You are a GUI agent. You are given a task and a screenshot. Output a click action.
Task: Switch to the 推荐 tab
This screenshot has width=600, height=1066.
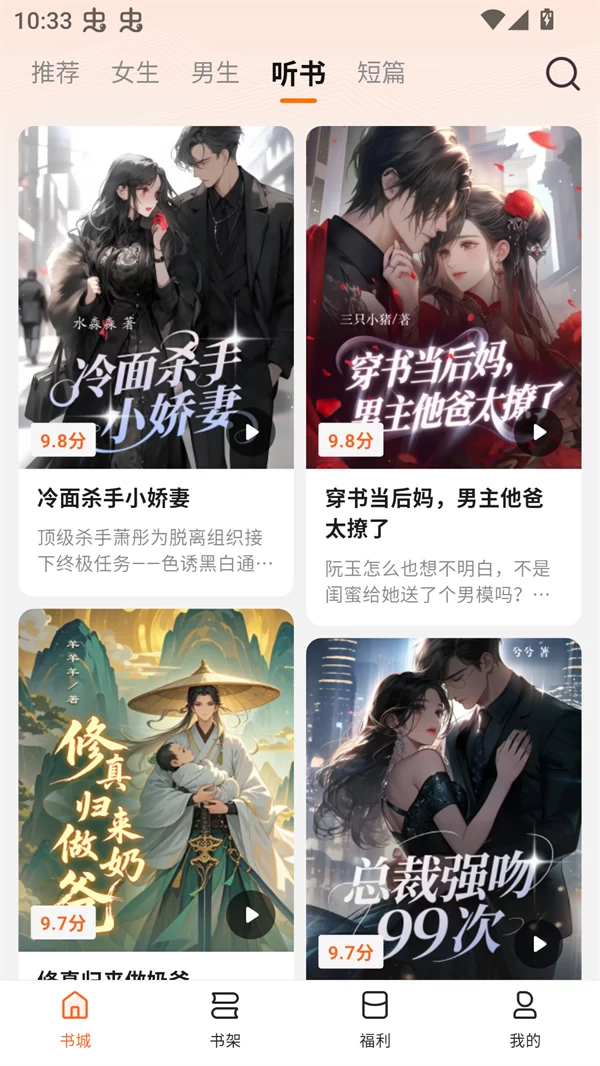(55, 73)
